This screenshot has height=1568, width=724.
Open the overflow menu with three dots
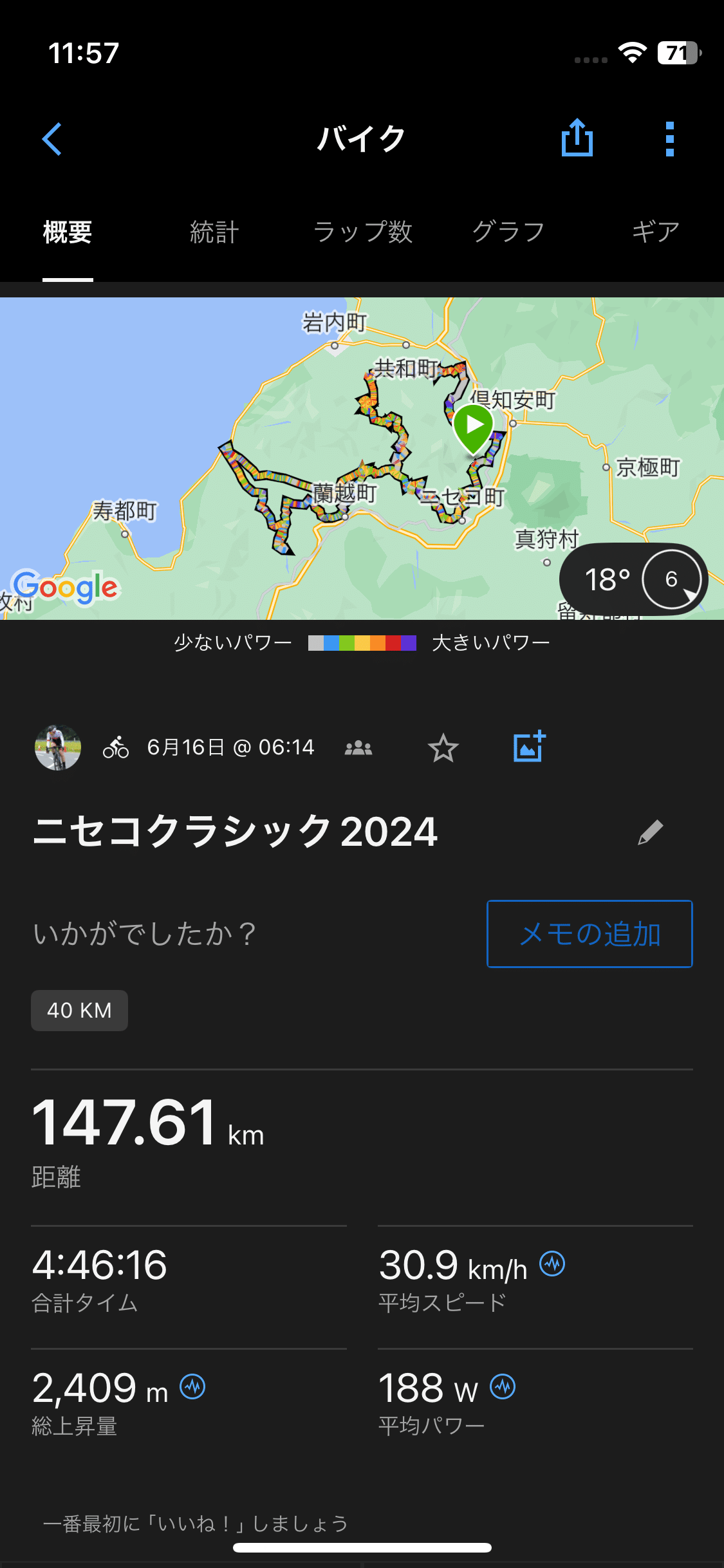(669, 138)
